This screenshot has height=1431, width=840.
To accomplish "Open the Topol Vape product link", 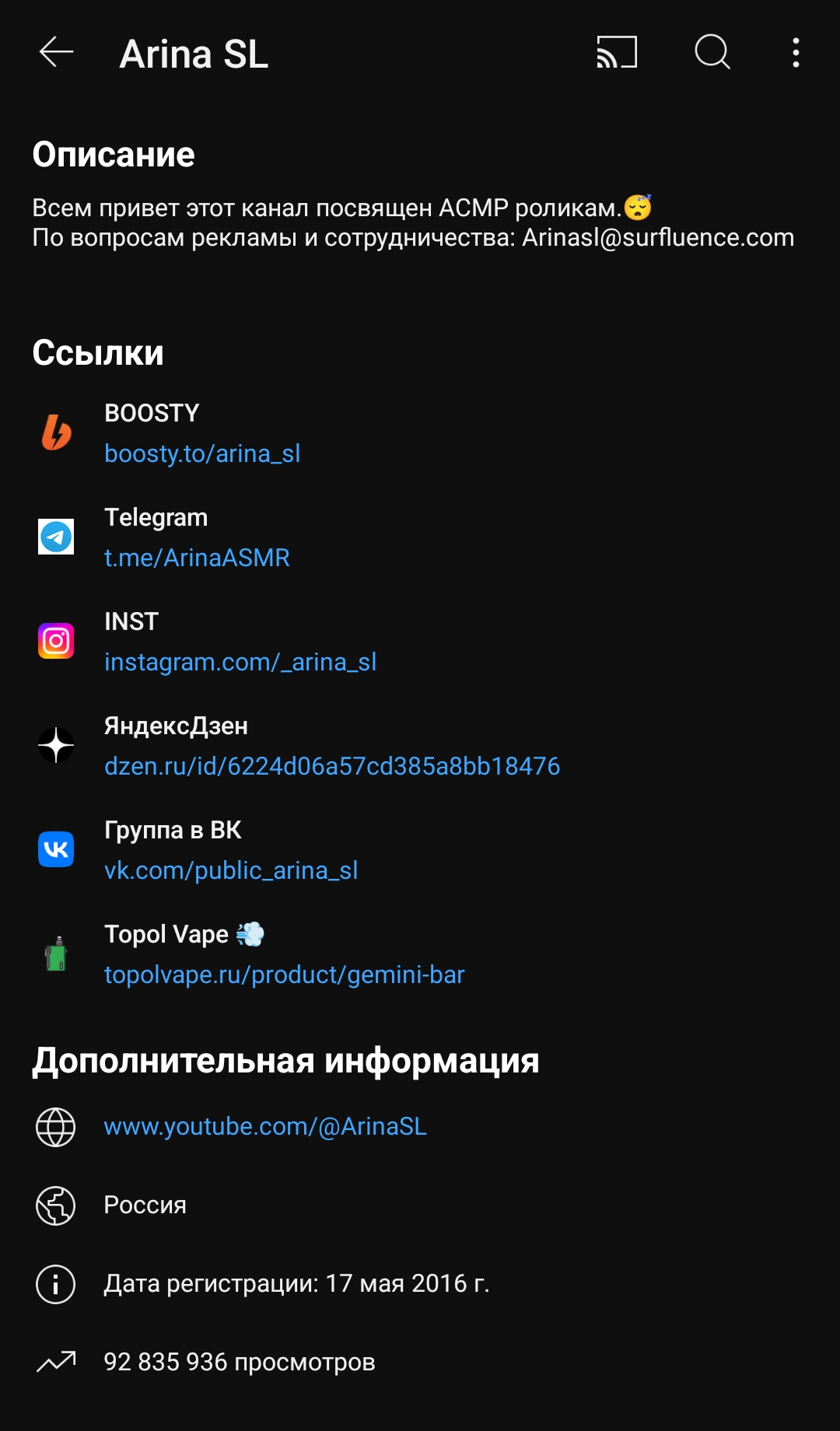I will click(284, 974).
